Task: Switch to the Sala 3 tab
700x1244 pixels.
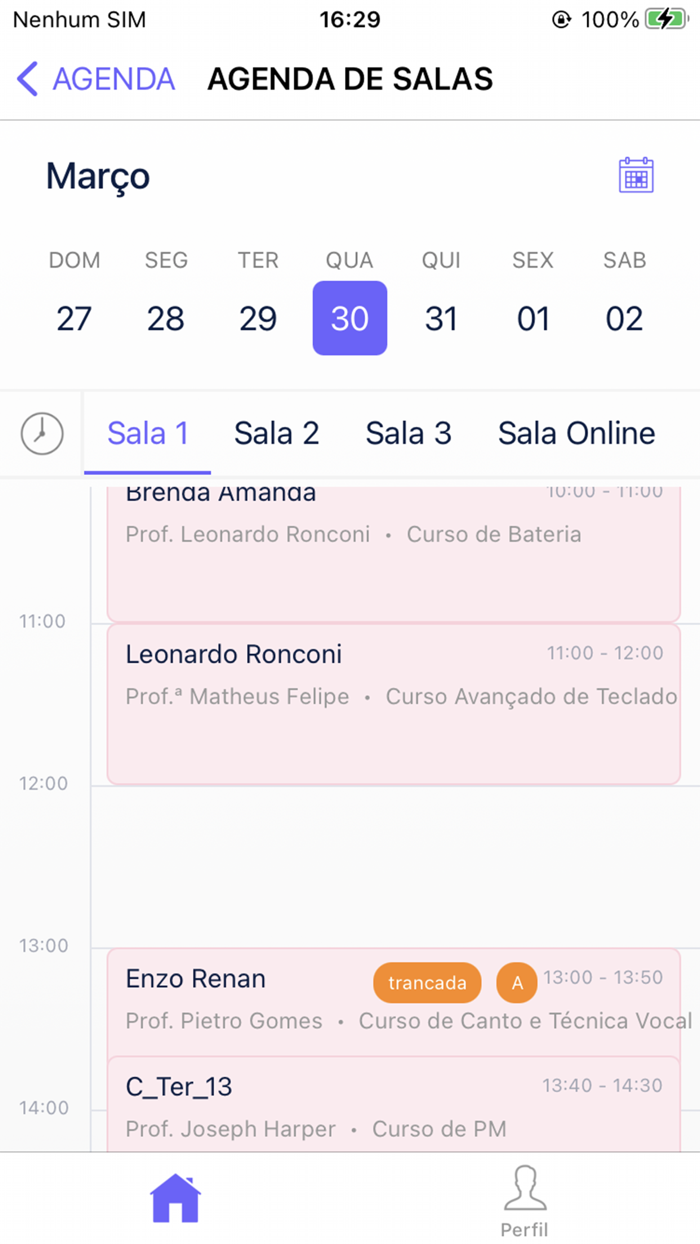Action: tap(408, 433)
